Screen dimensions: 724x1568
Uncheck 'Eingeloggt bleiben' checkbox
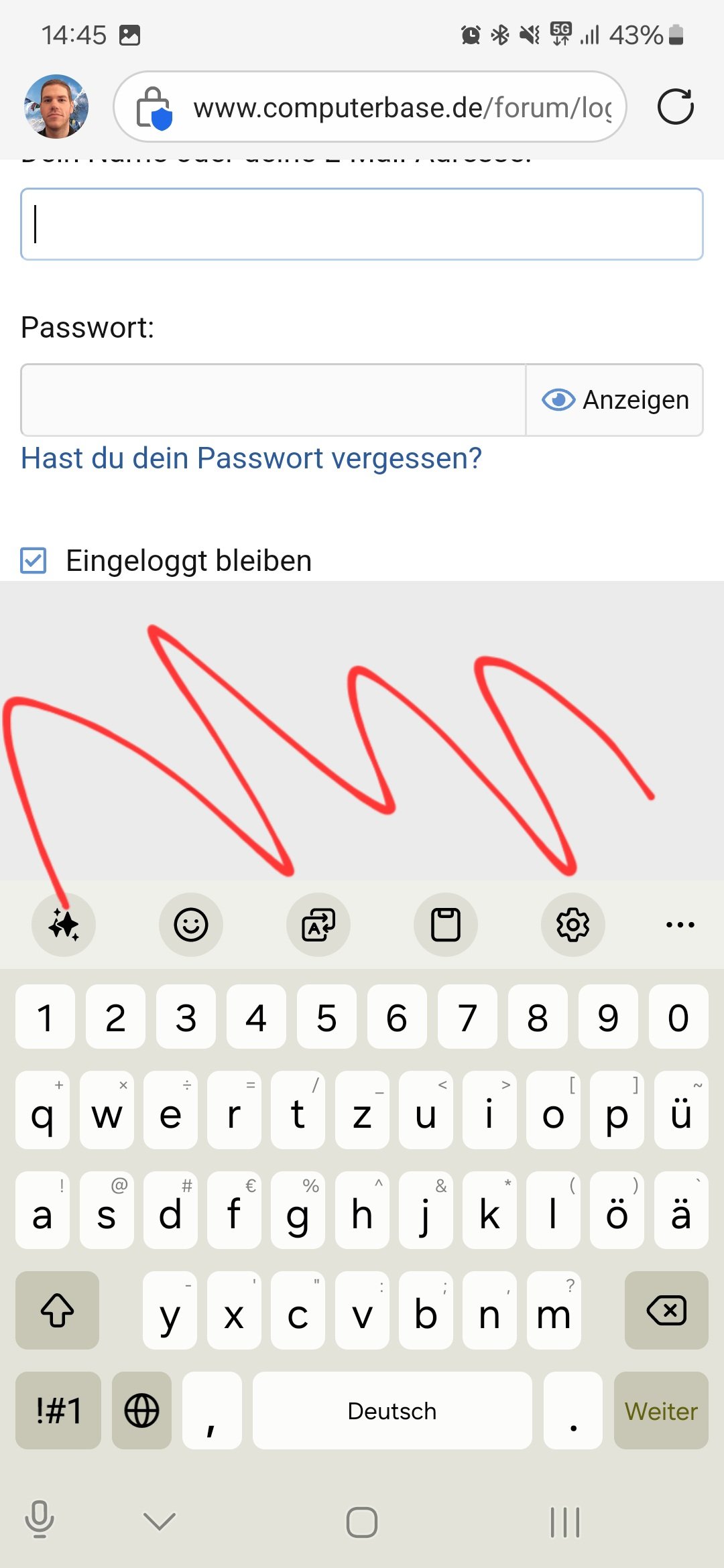click(34, 560)
